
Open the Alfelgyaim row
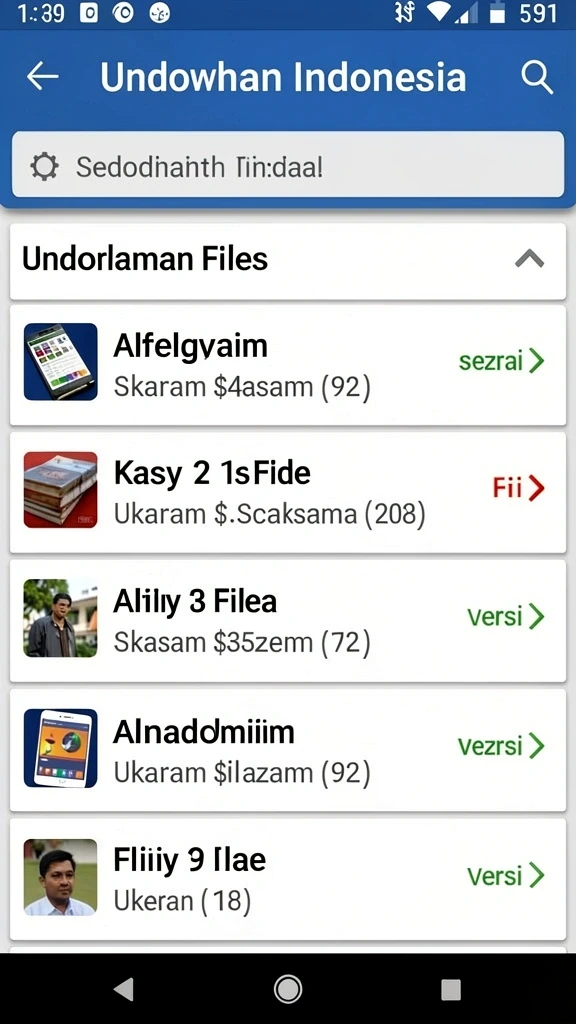tap(288, 365)
